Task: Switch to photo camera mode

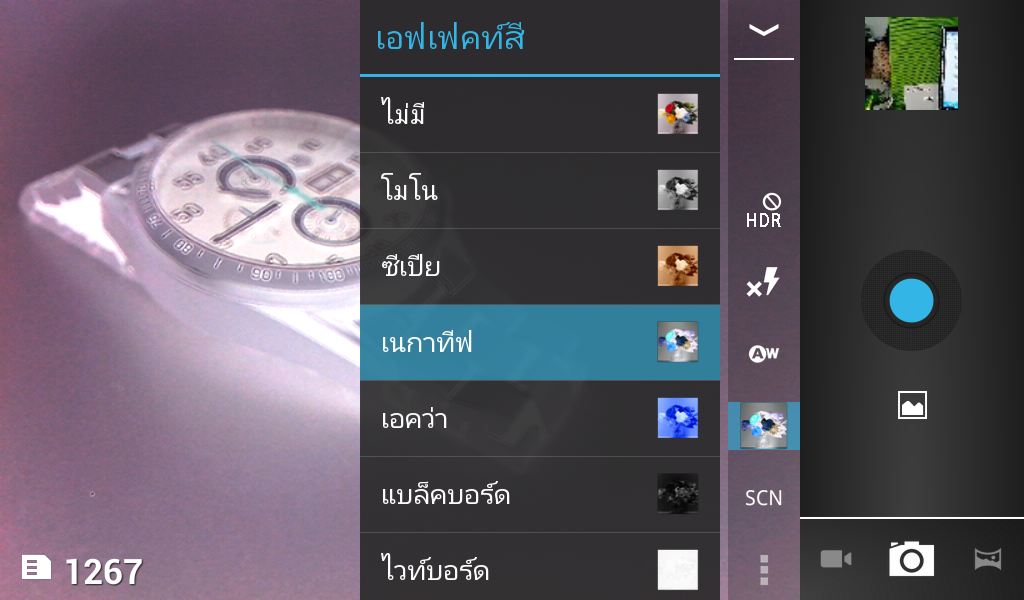Action: [x=911, y=559]
